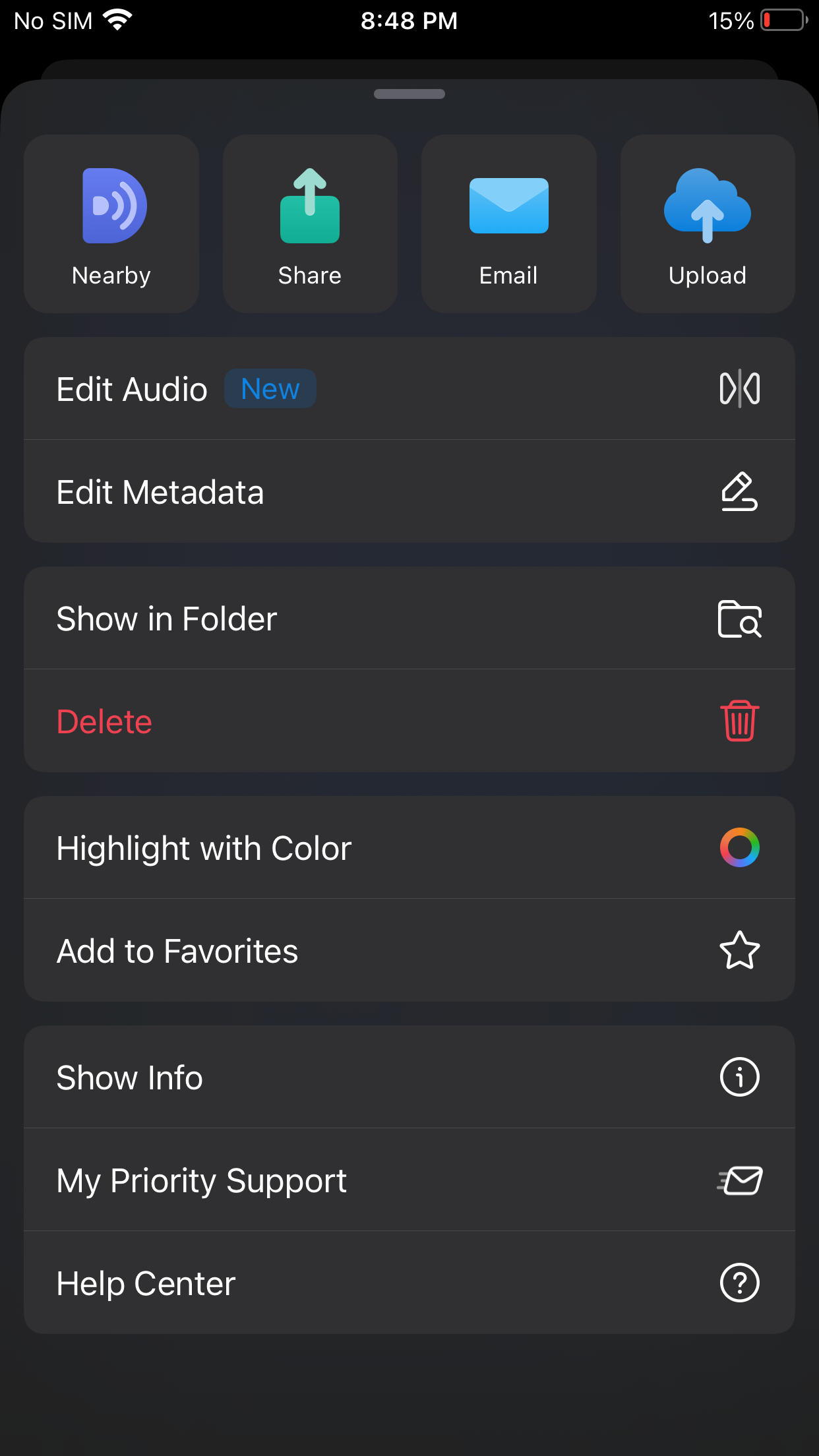View Show Info details

click(409, 1077)
